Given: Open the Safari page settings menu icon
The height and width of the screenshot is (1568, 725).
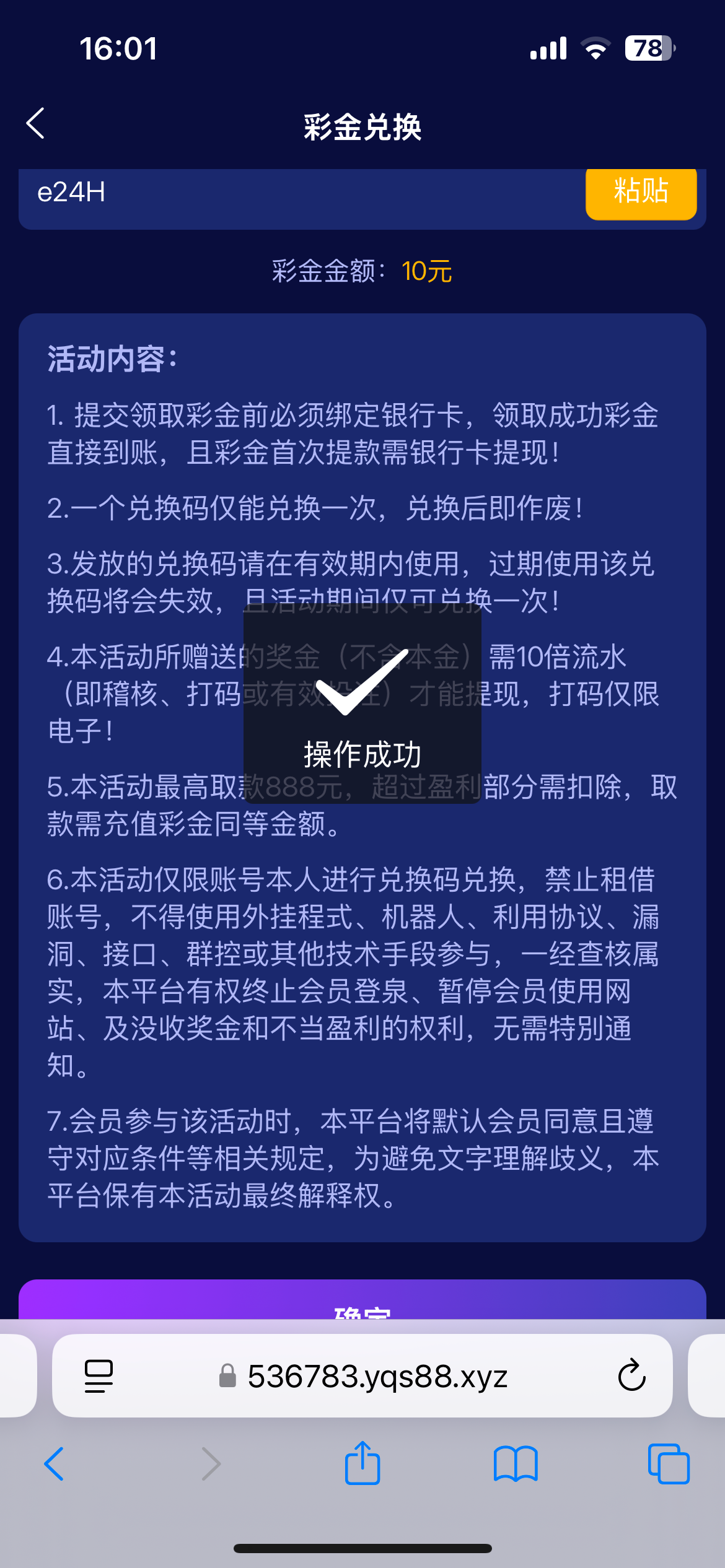Looking at the screenshot, I should click(99, 1376).
